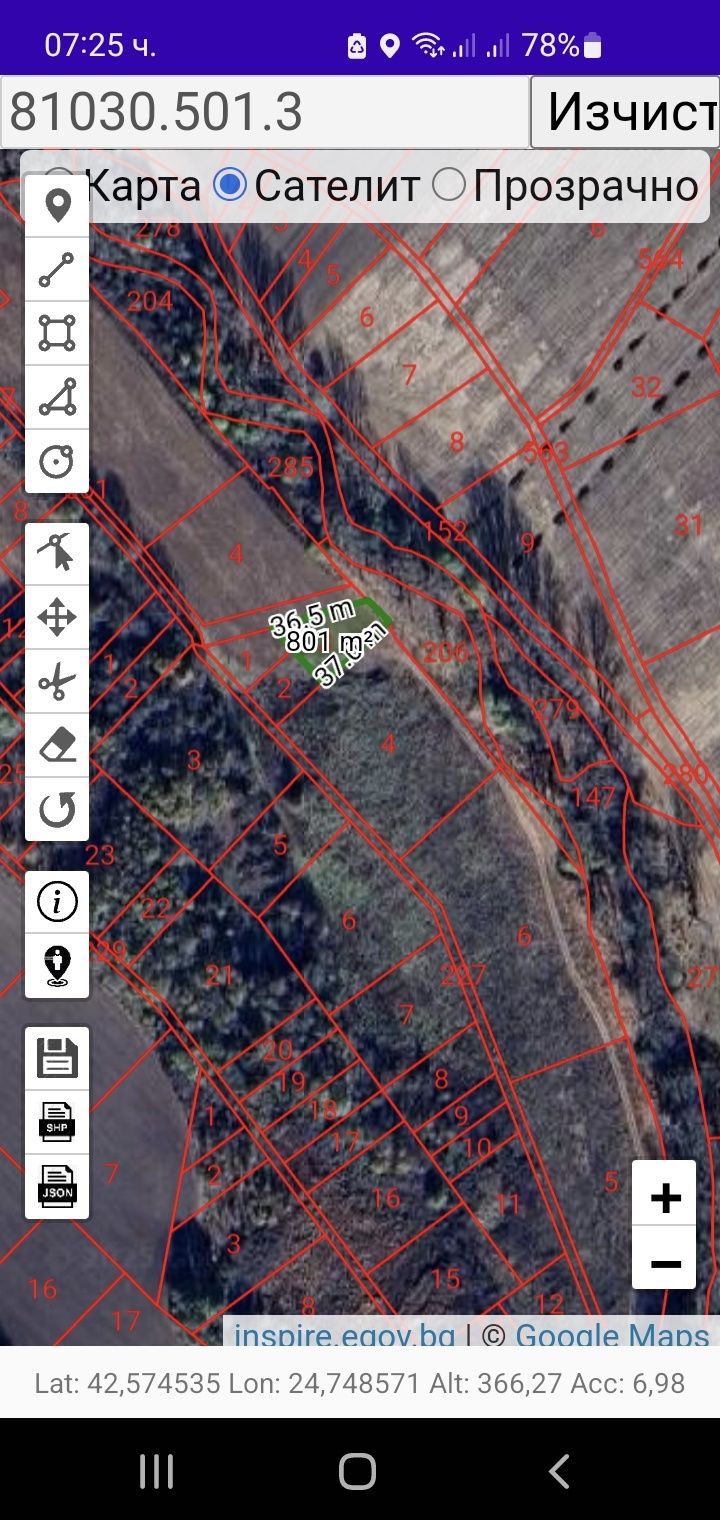720x1520 pixels.
Task: Export the drawing as SHP file
Action: point(57,1122)
